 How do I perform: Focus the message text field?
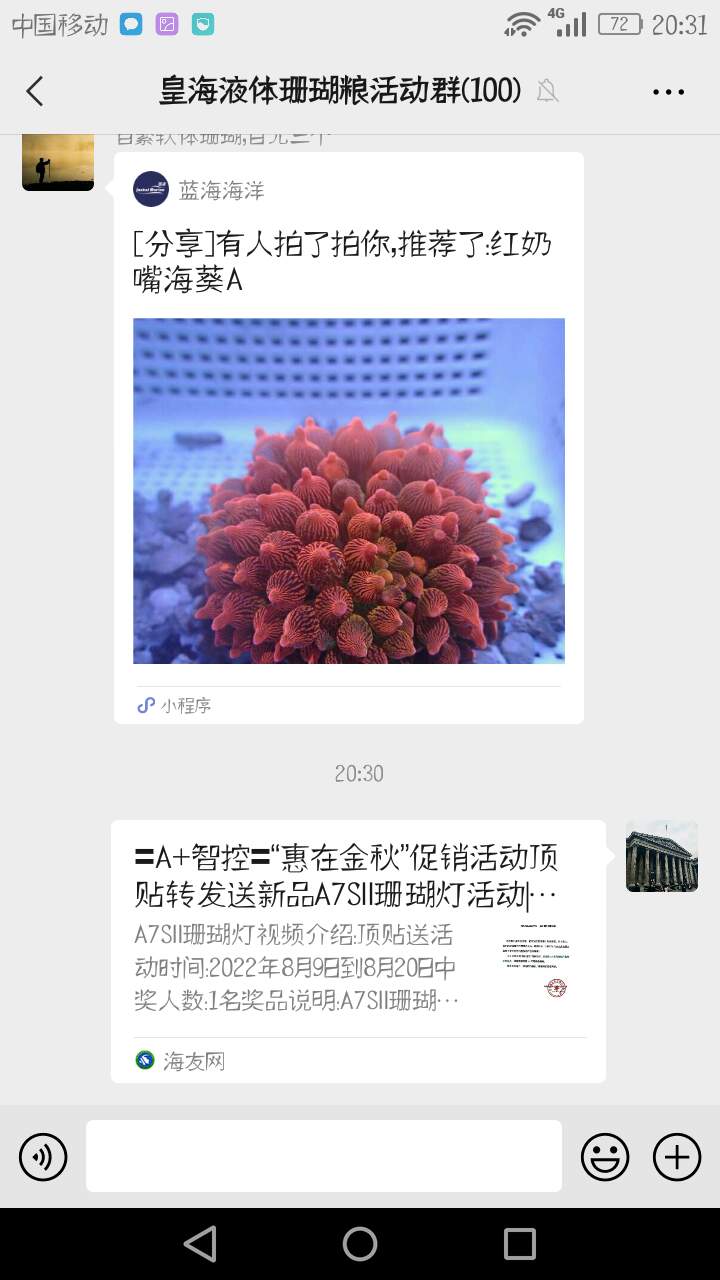(323, 1156)
